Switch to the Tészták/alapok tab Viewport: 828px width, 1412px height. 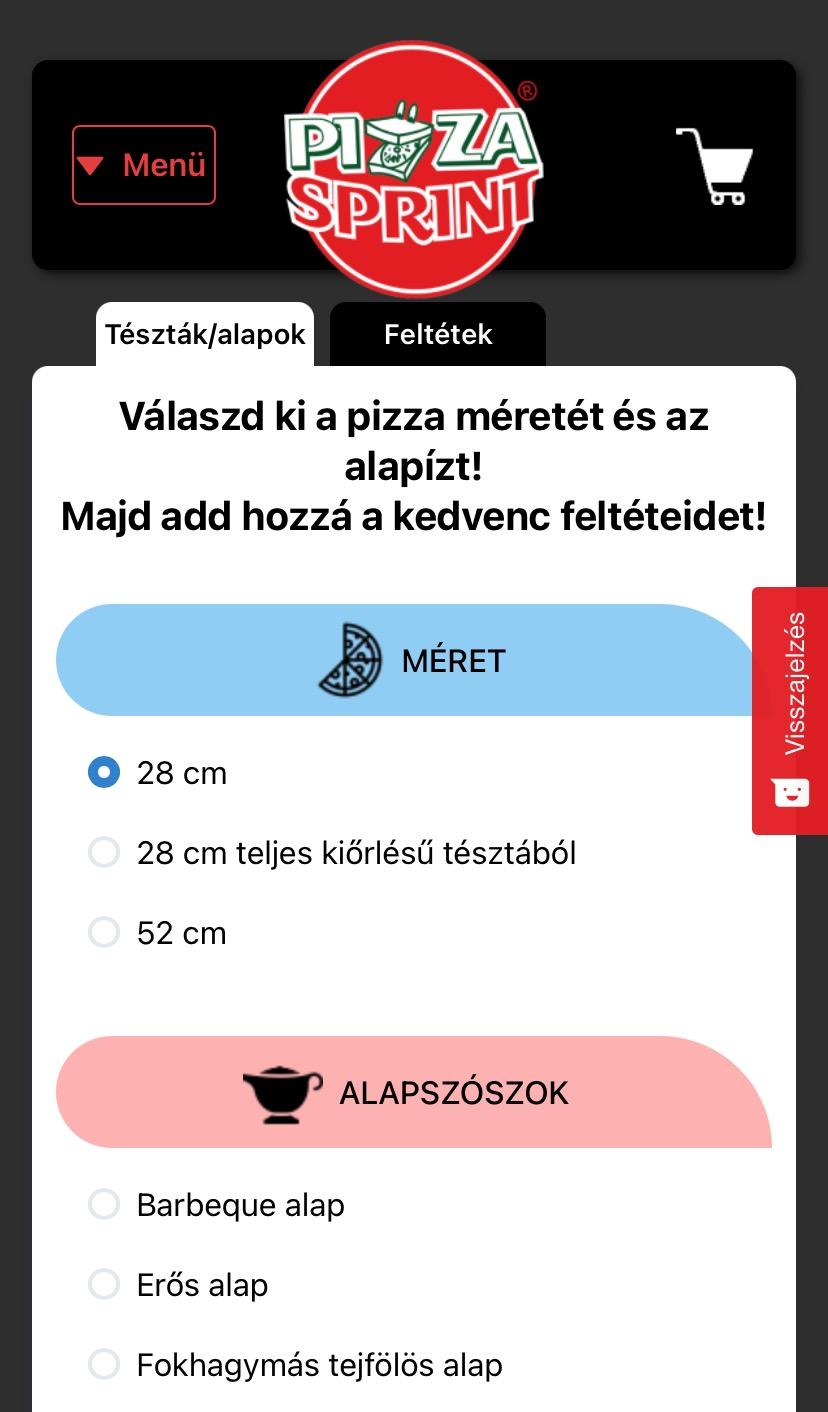tap(205, 334)
